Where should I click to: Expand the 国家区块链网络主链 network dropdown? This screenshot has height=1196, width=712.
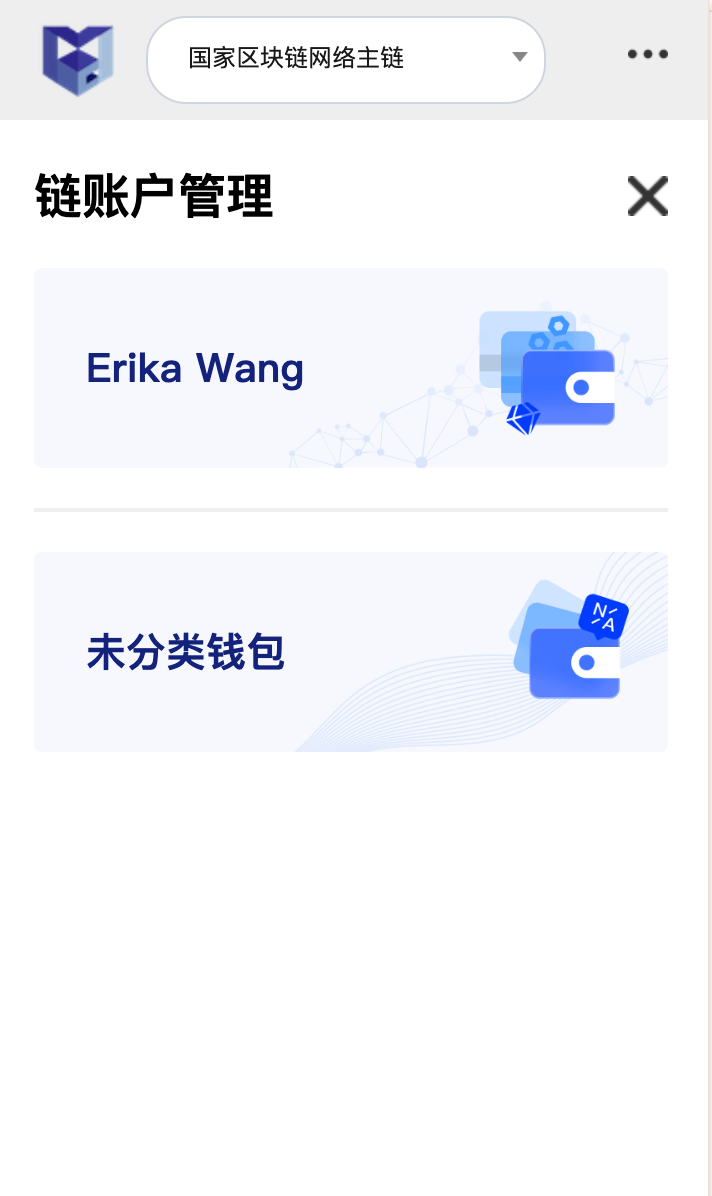346,59
